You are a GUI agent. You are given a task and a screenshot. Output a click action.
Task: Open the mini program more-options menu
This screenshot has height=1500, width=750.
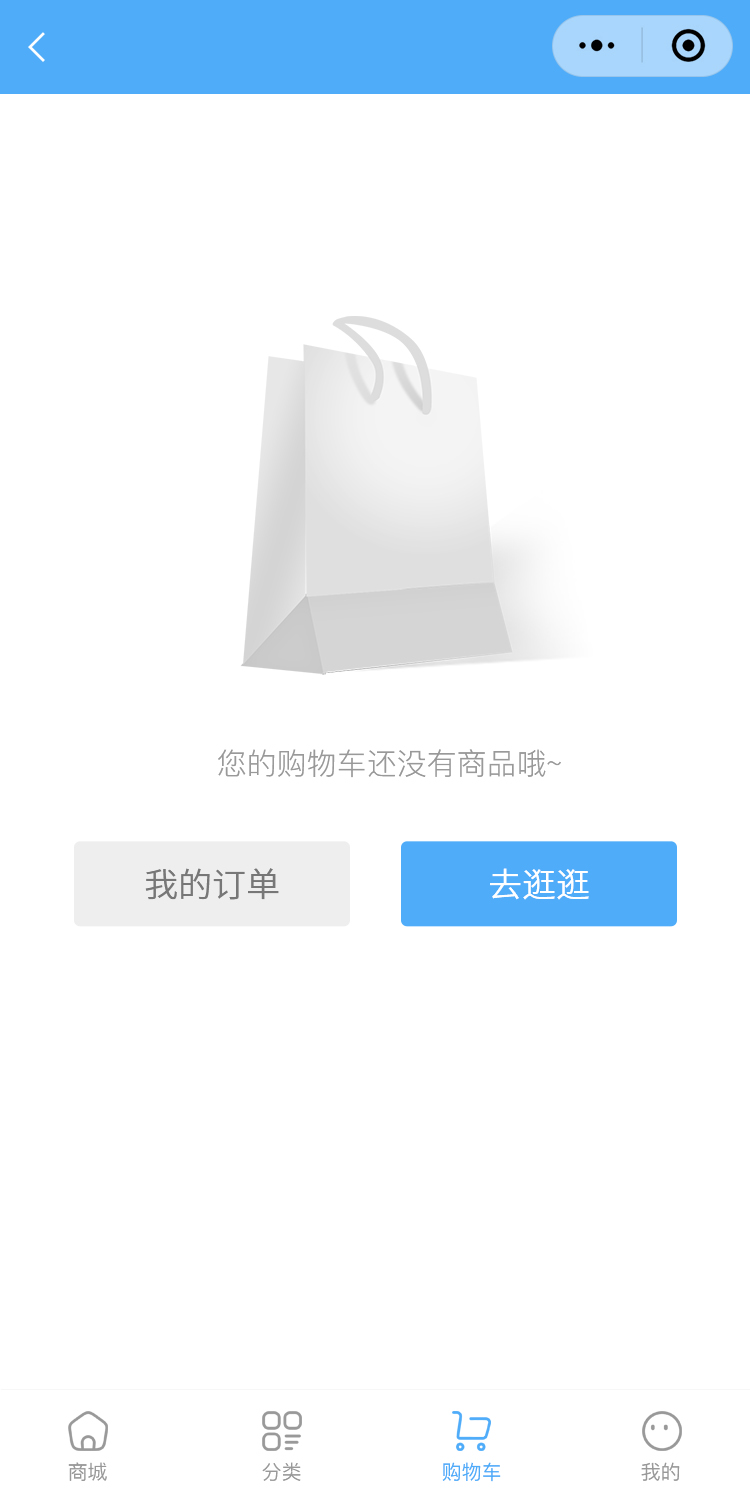pos(597,46)
